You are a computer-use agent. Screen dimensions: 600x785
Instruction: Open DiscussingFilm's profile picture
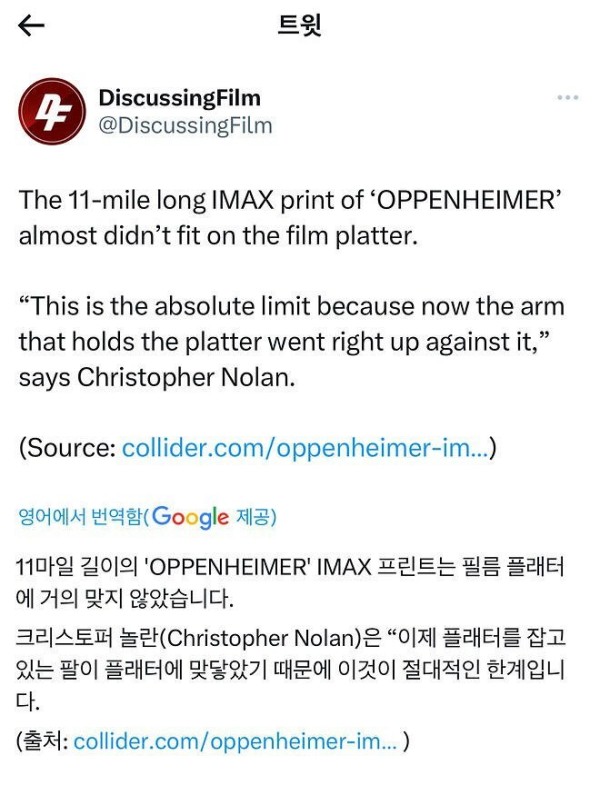[52, 111]
